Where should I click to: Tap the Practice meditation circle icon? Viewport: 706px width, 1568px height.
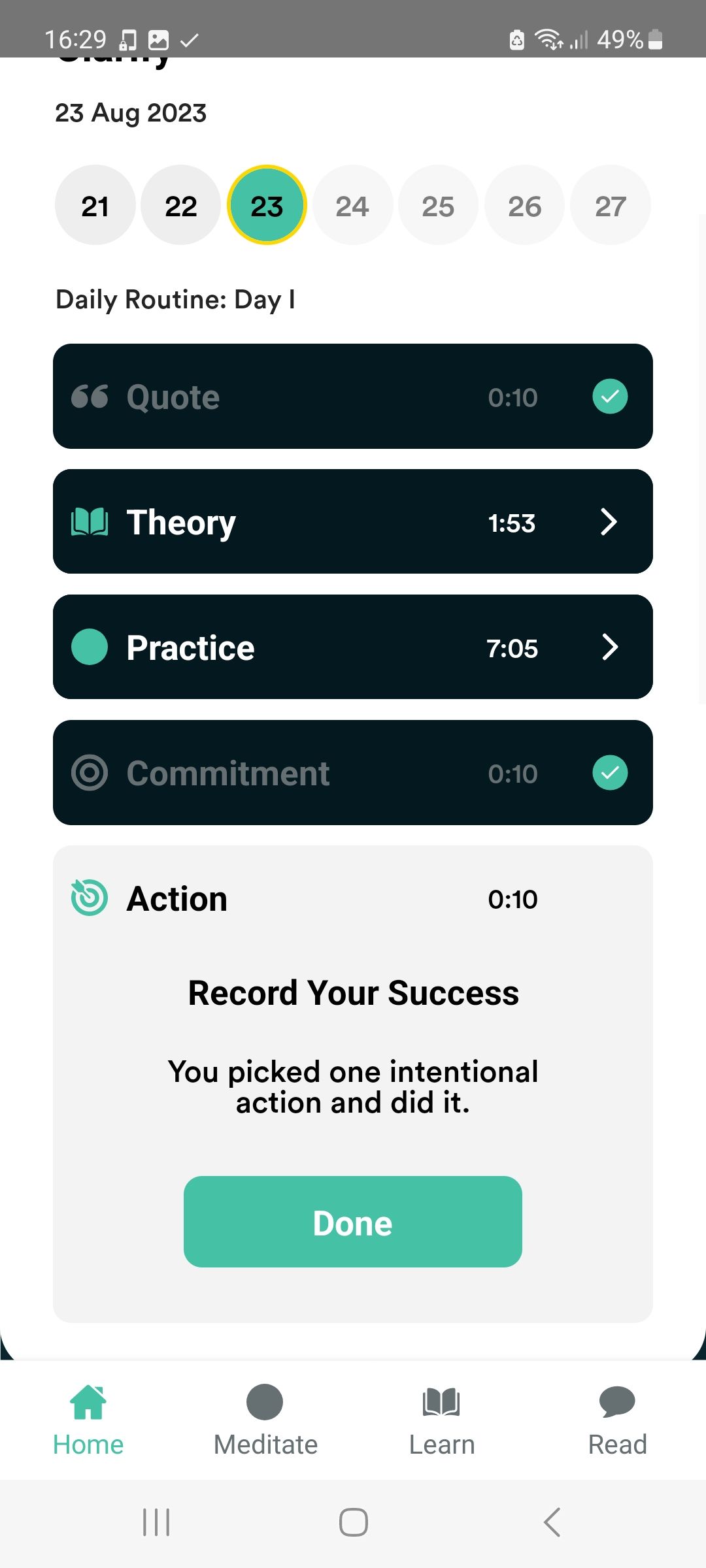click(x=89, y=647)
